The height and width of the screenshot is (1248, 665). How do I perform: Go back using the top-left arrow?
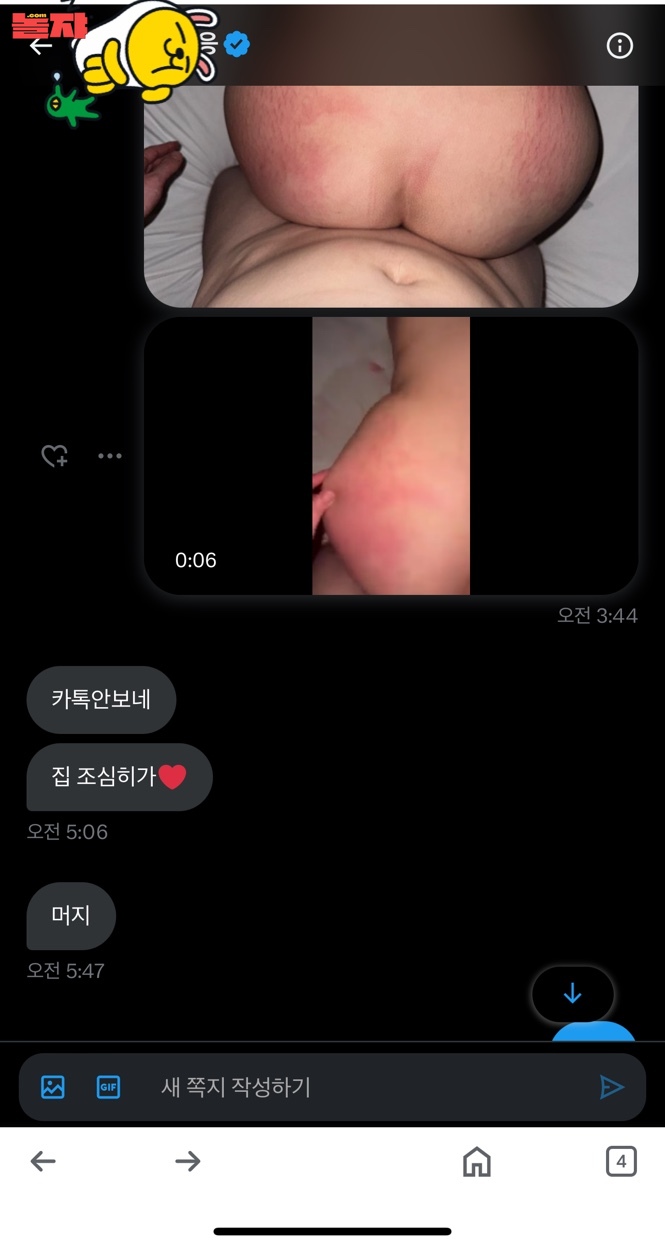point(40,46)
